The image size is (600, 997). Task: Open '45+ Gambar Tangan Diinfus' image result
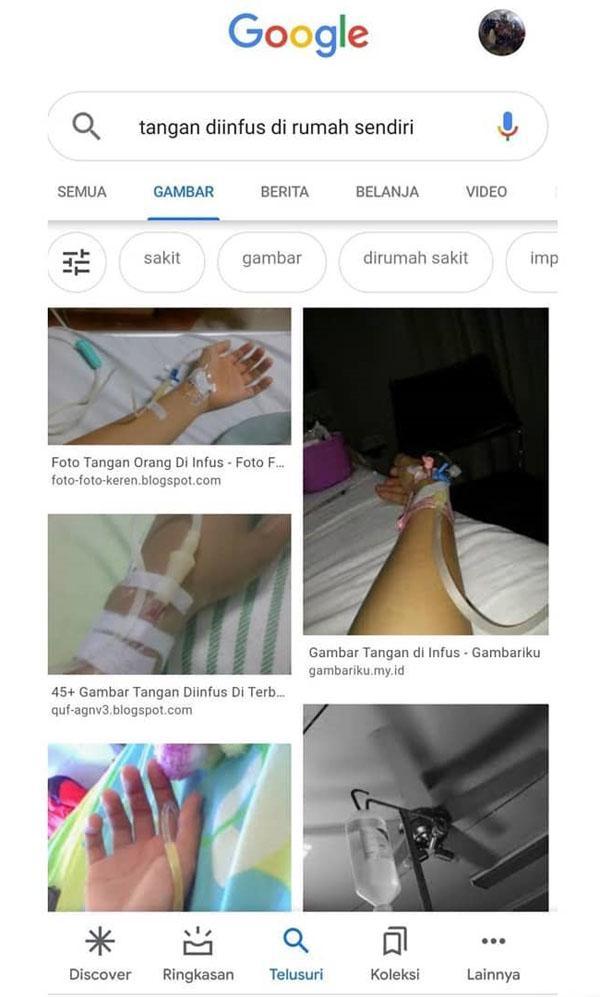point(169,594)
